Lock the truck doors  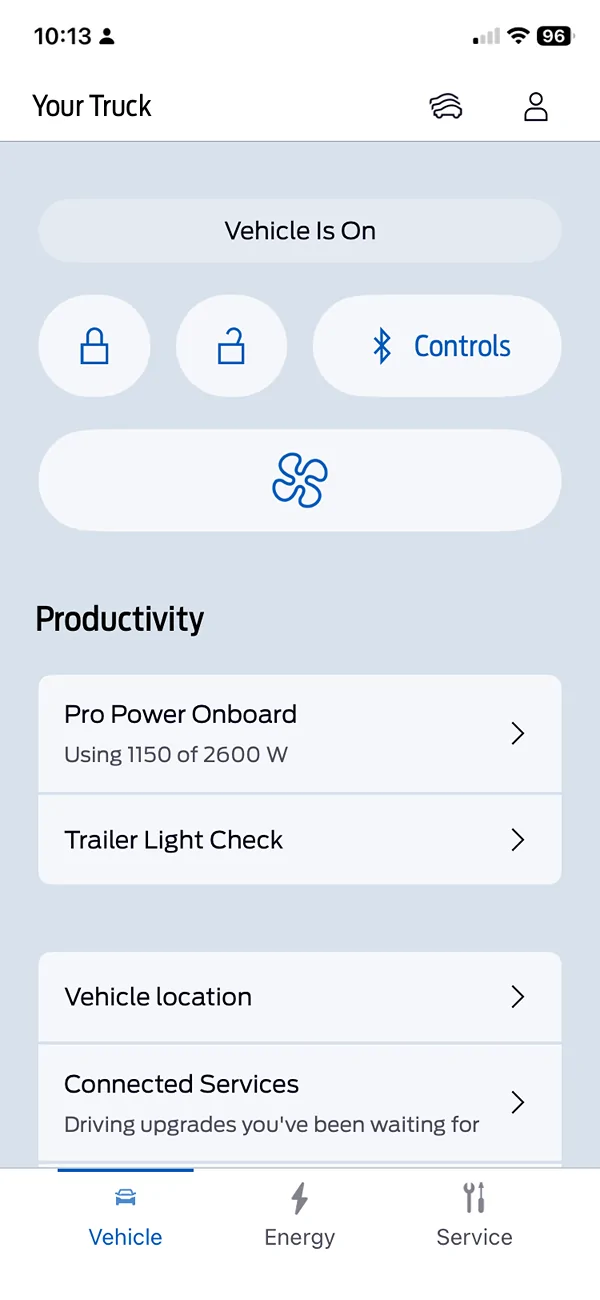[94, 346]
